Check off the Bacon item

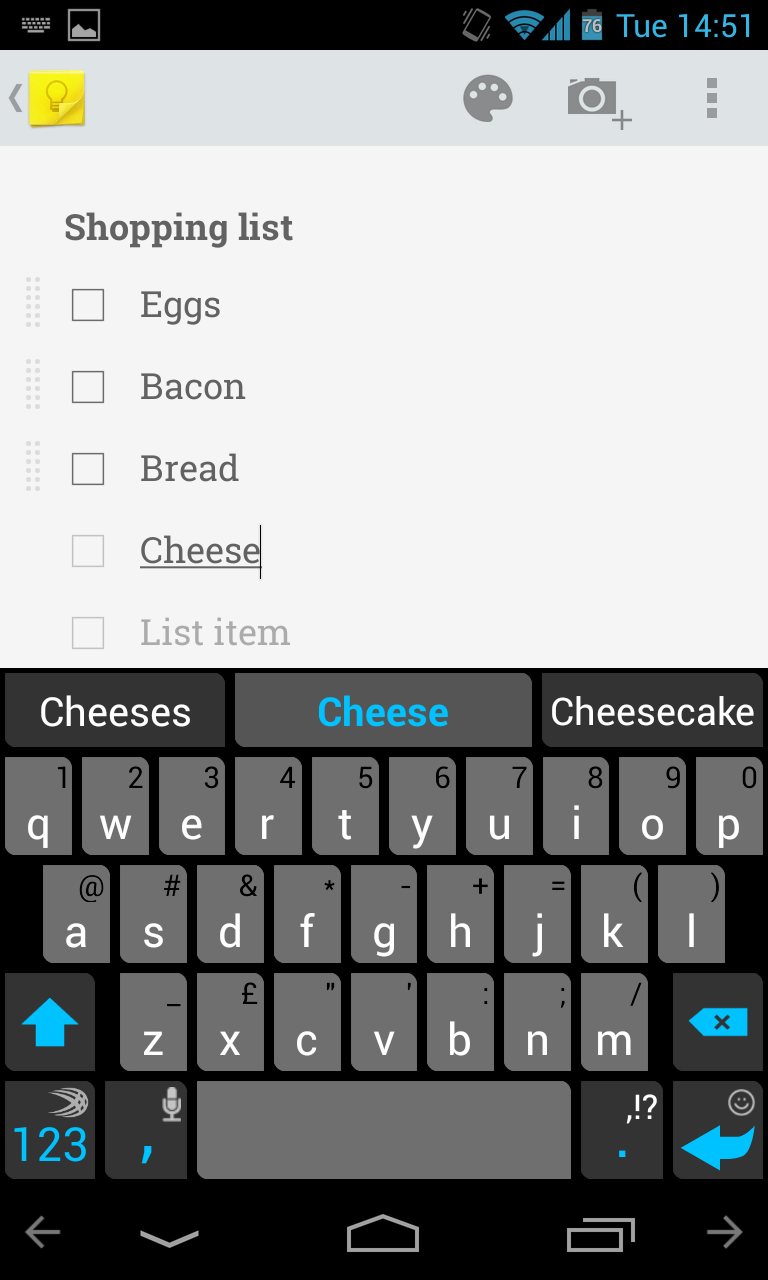pyautogui.click(x=88, y=387)
